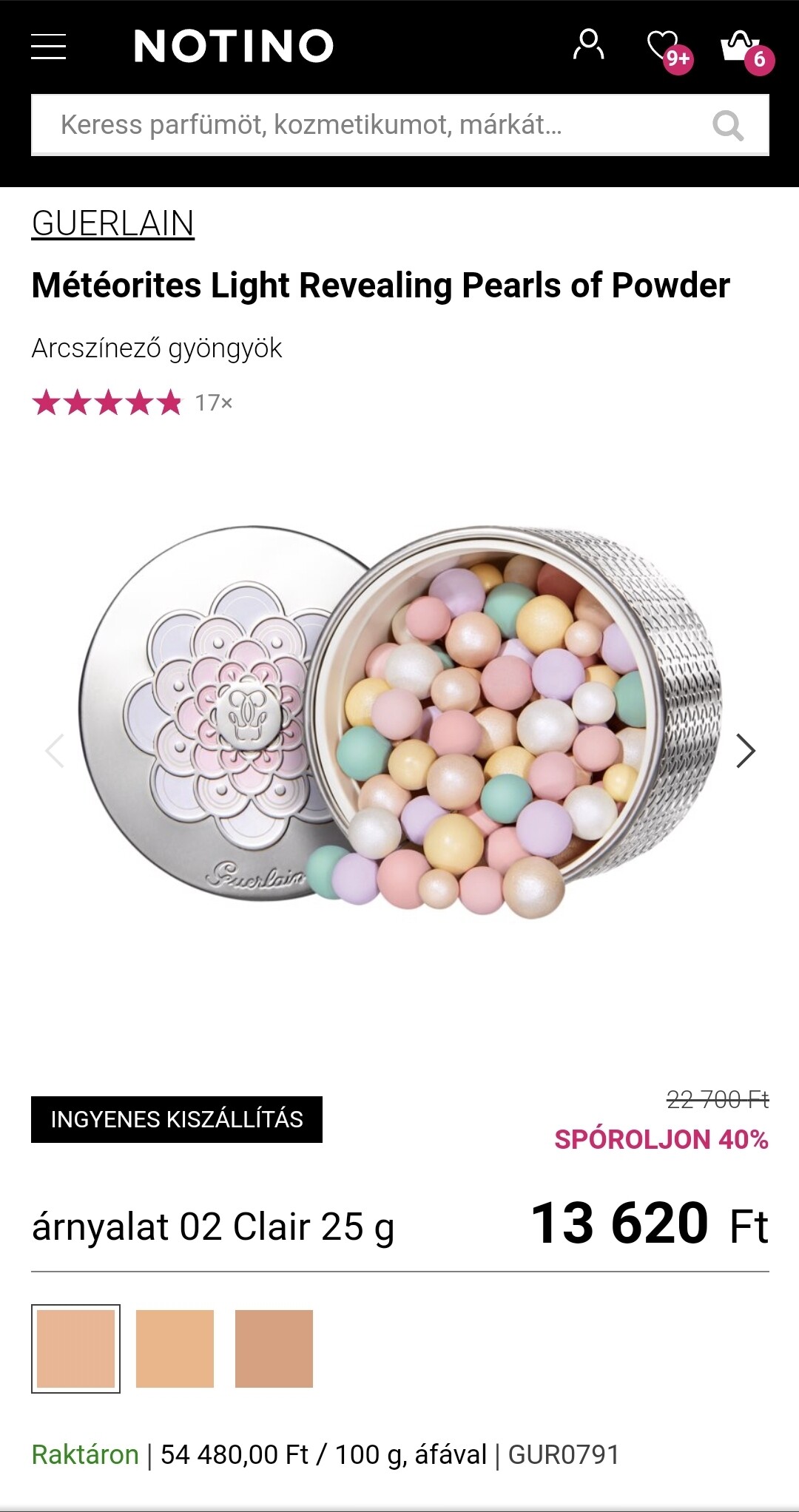The width and height of the screenshot is (799, 1512).
Task: View the 17 star reviews
Action: click(x=132, y=403)
